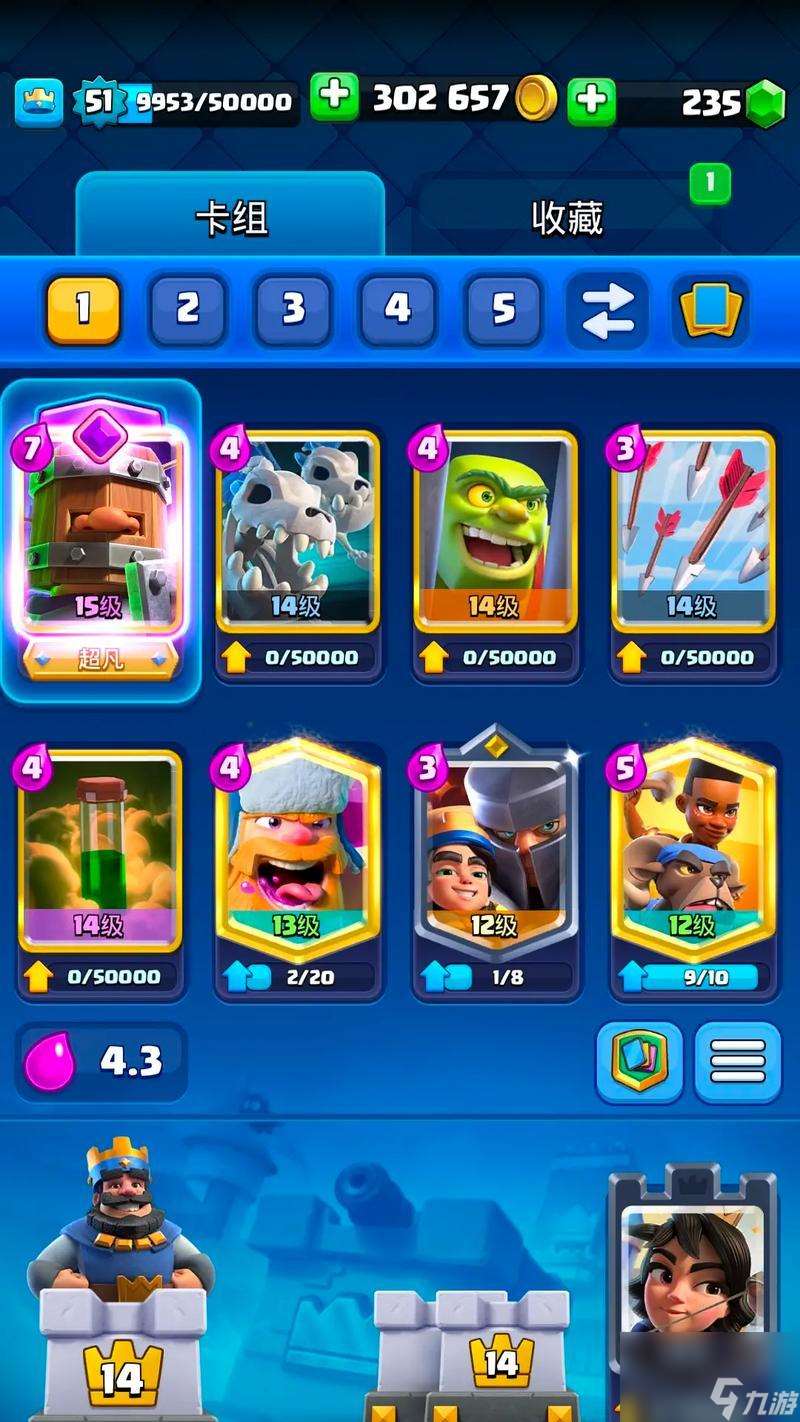Open the arrows spell card
Screen dimensions: 800x1422
(693, 530)
